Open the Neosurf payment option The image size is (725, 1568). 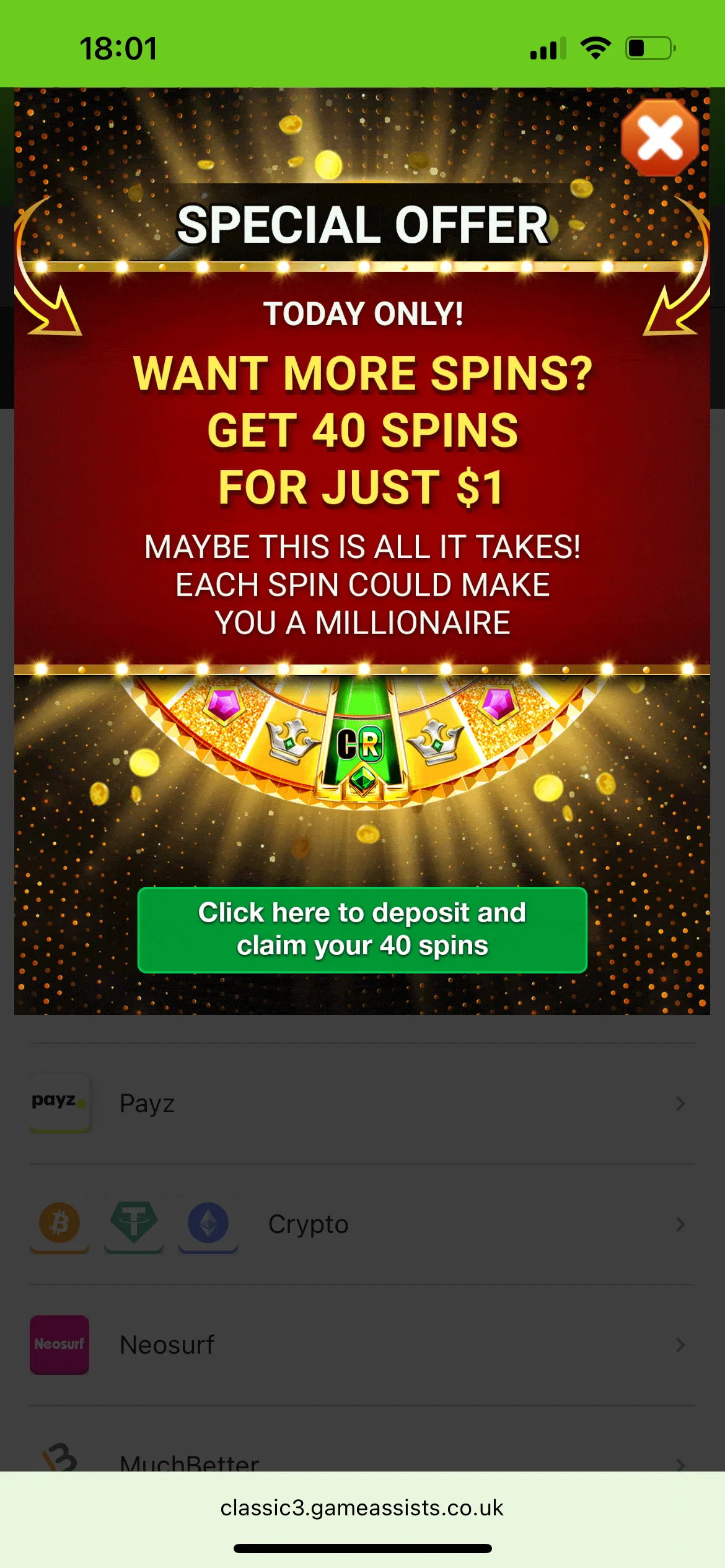[x=362, y=1345]
